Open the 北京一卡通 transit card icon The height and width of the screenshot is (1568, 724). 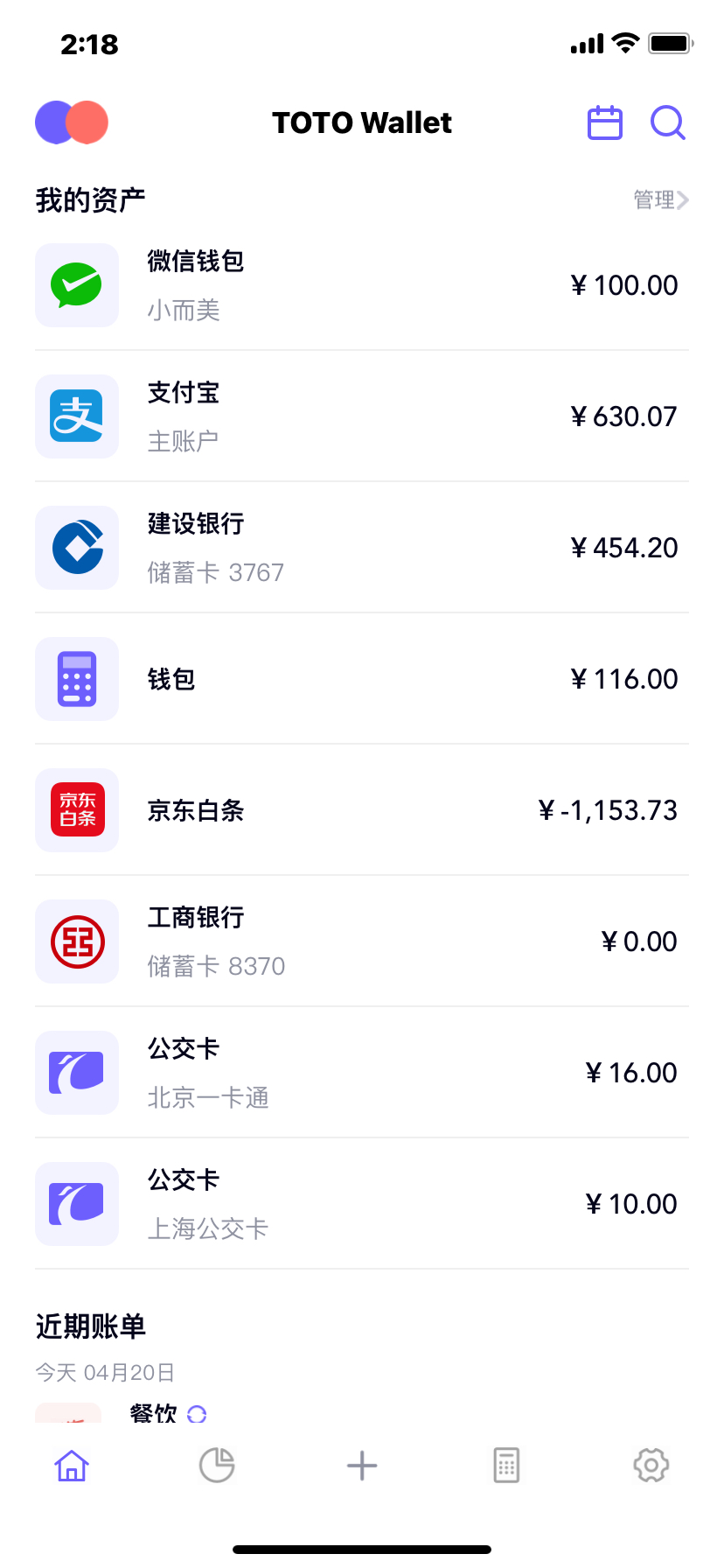pos(76,1073)
